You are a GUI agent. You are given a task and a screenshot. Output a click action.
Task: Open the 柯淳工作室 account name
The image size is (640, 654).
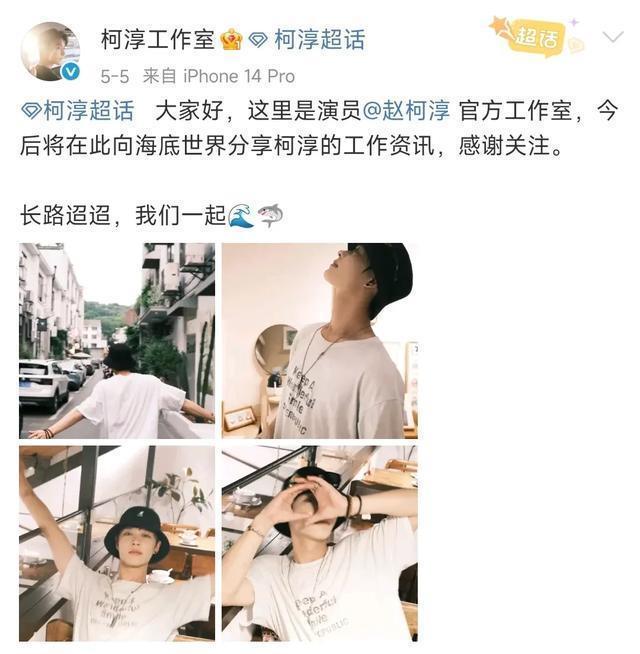(x=158, y=40)
